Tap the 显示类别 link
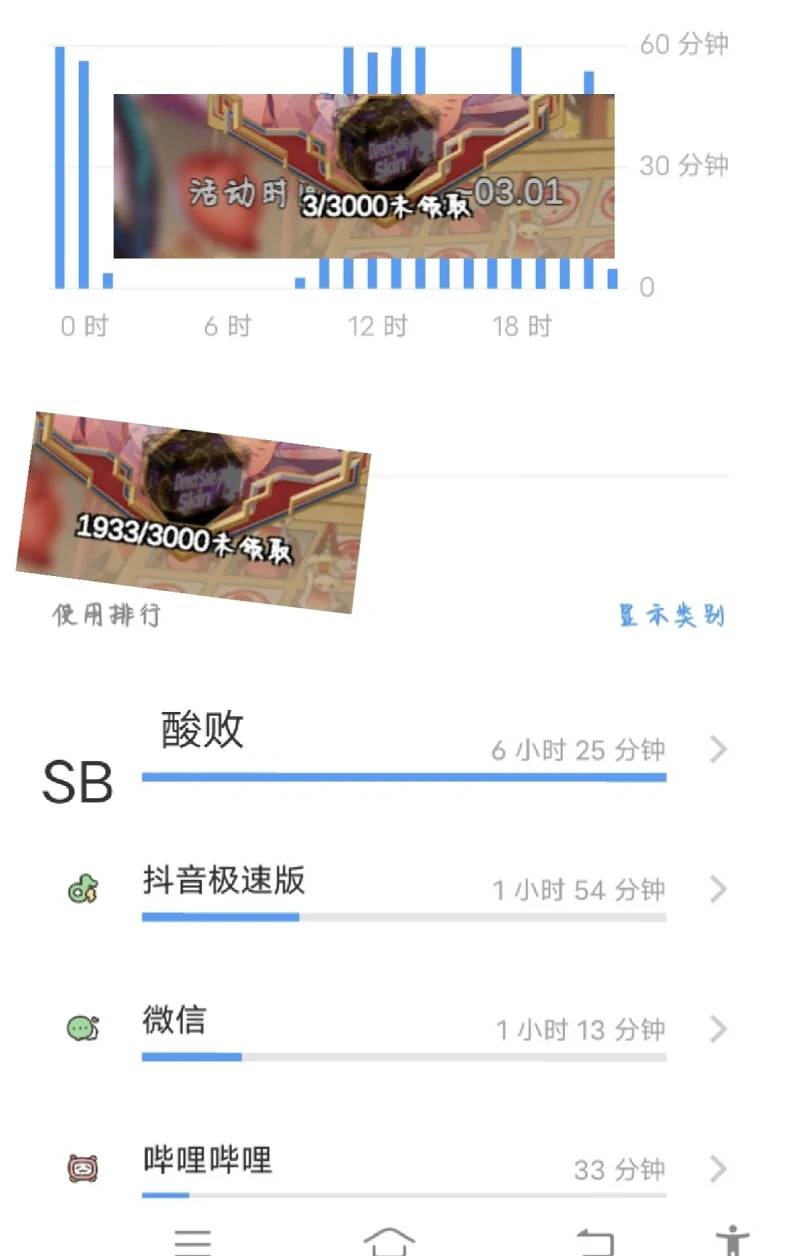The width and height of the screenshot is (800, 1256). pos(671,615)
